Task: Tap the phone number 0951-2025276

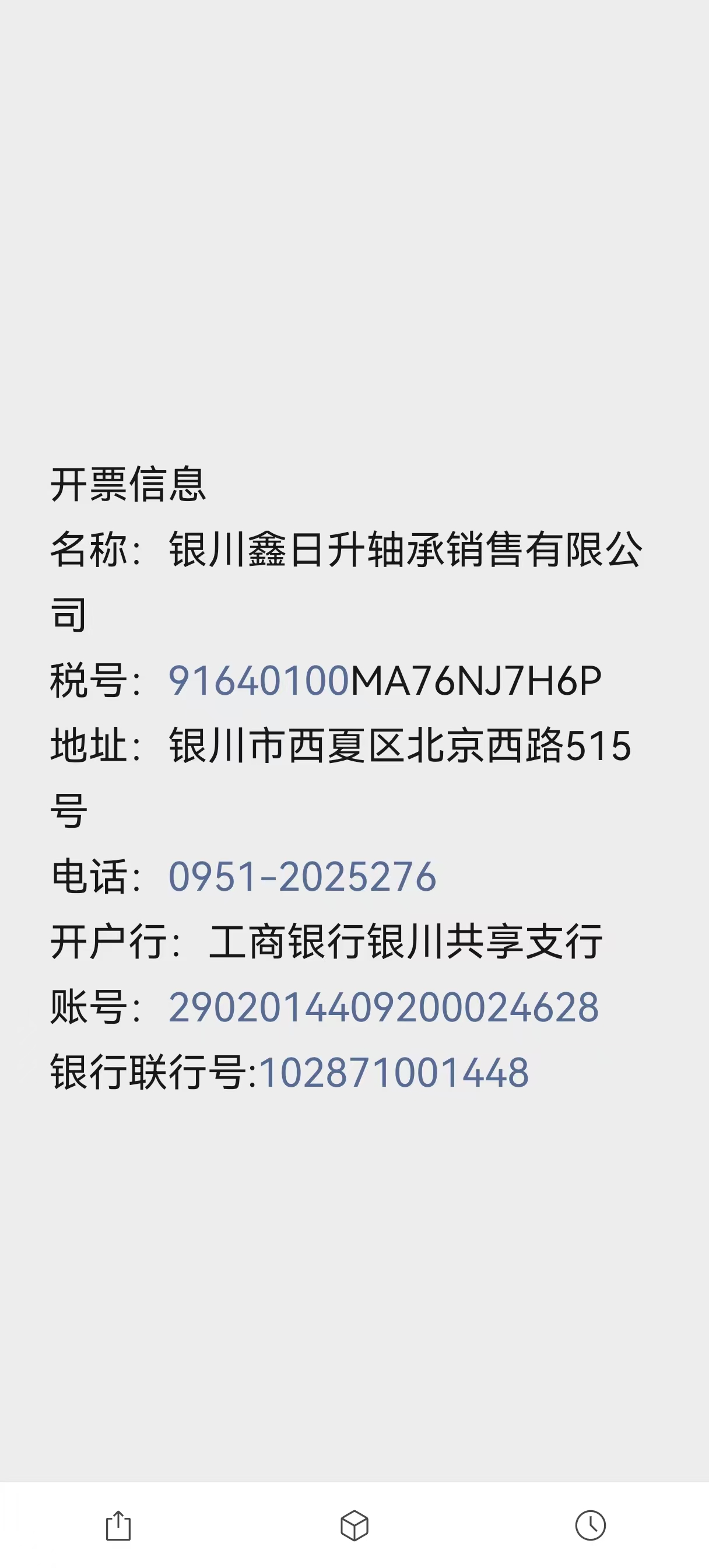Action: tap(303, 877)
